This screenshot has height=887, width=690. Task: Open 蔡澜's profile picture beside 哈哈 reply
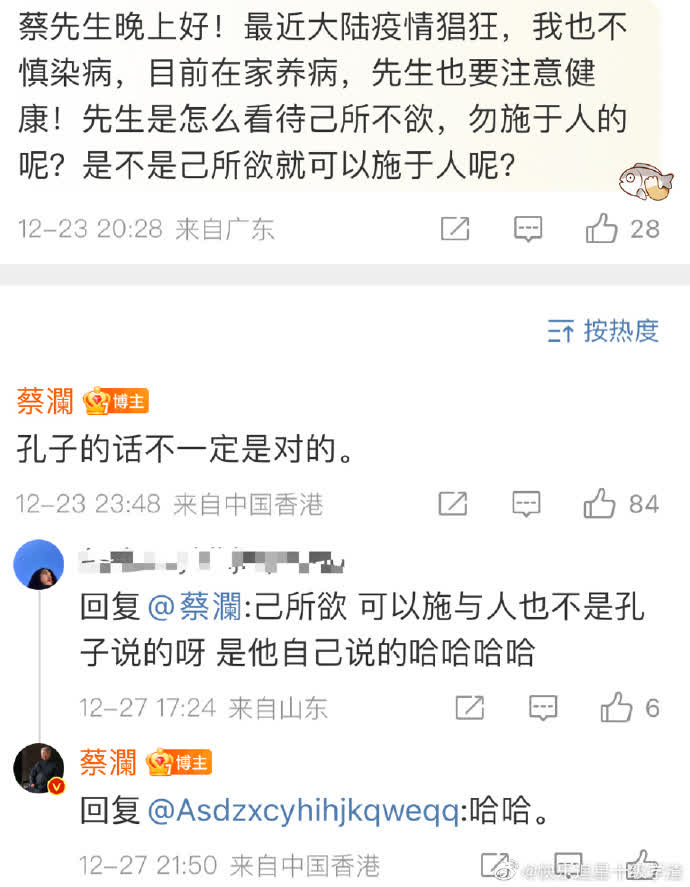tap(38, 769)
